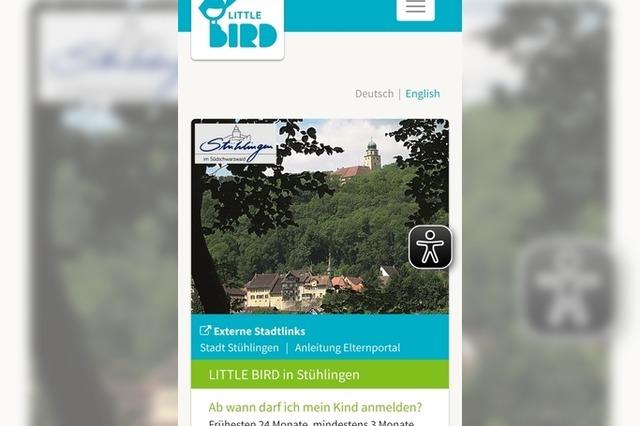Open 'Ab wann darf ich mein Kind anmelden?'
Screen dimensions: 640x426
click(315, 407)
